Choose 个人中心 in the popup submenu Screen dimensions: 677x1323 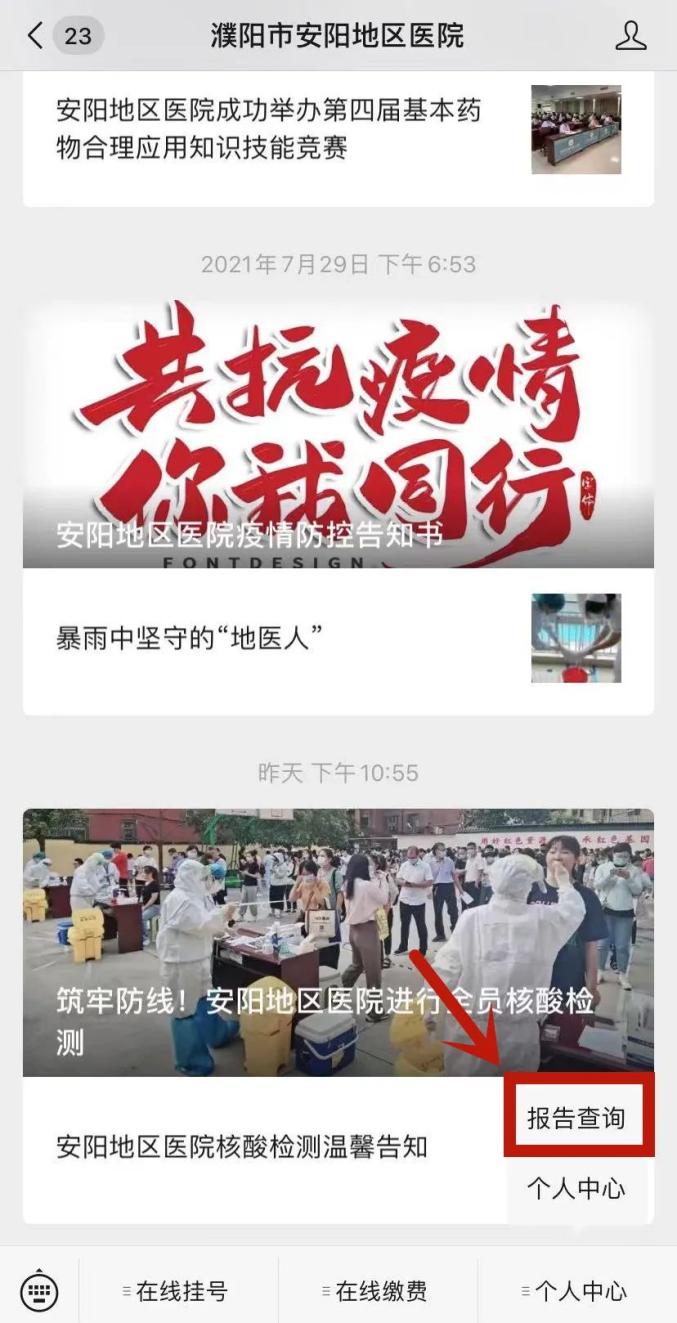tap(577, 1188)
